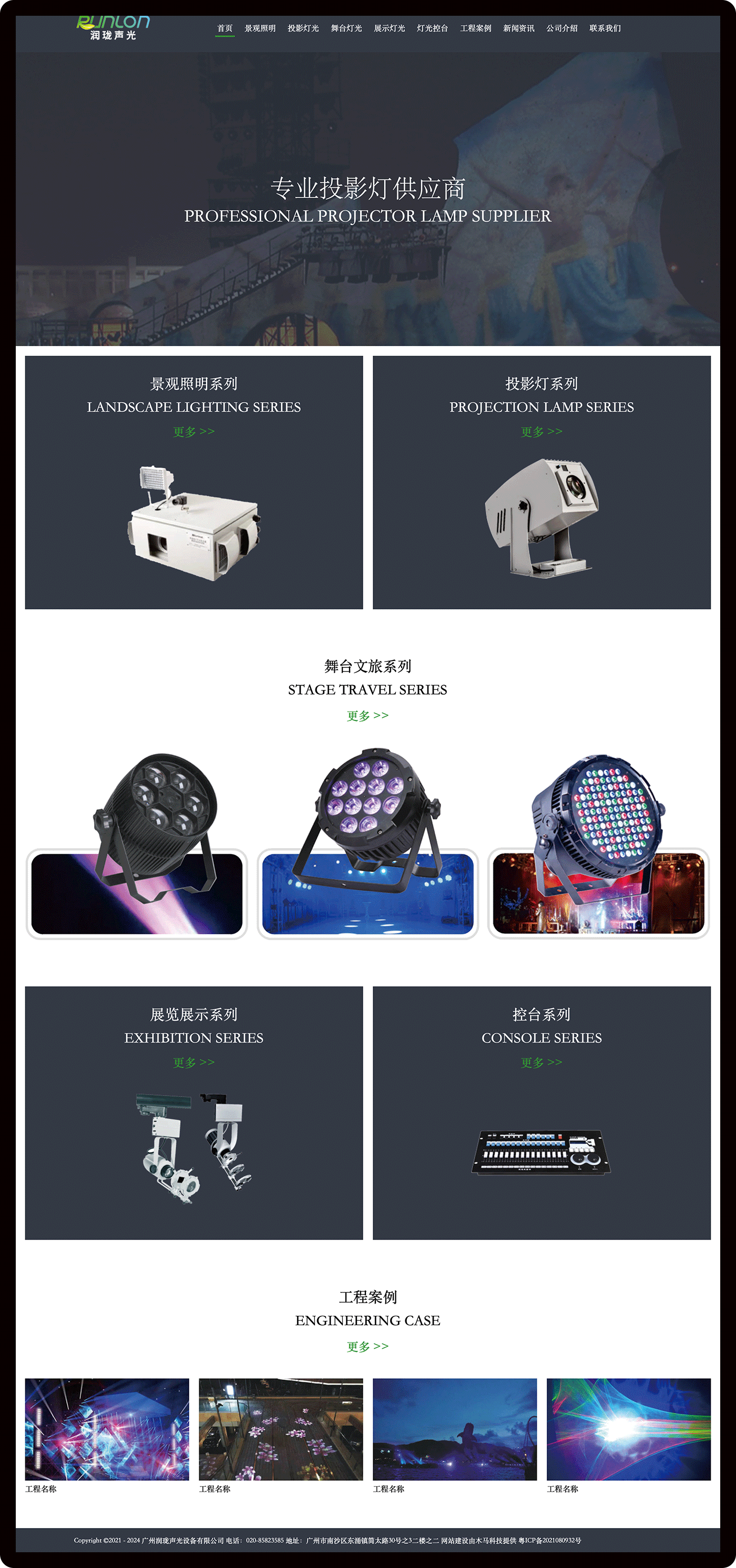The width and height of the screenshot is (736, 1568).
Task: Click 联系我们 in the navigation bar
Action: click(606, 28)
